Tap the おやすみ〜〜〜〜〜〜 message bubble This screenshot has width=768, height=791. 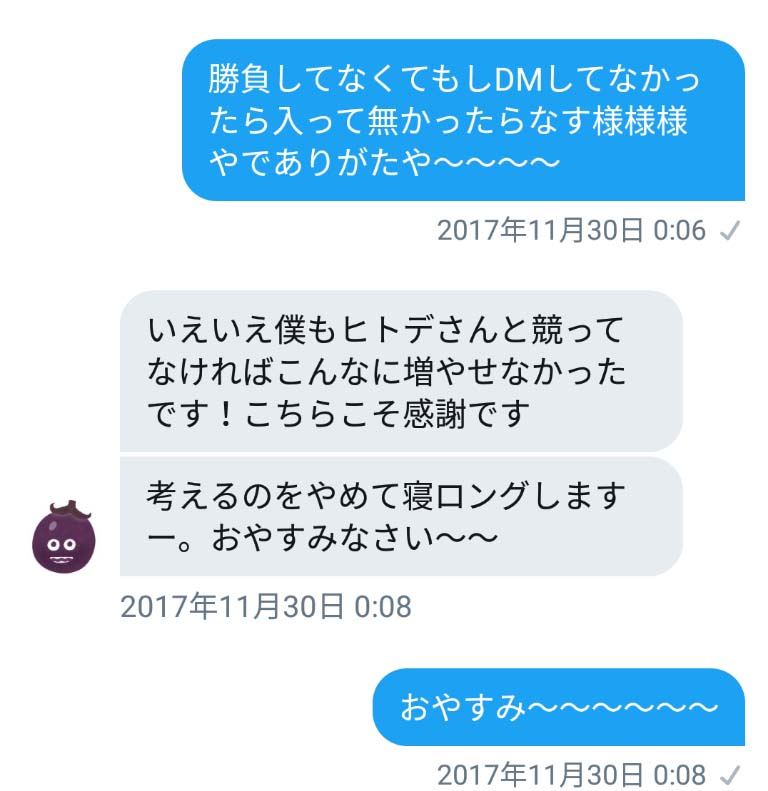[x=558, y=707]
